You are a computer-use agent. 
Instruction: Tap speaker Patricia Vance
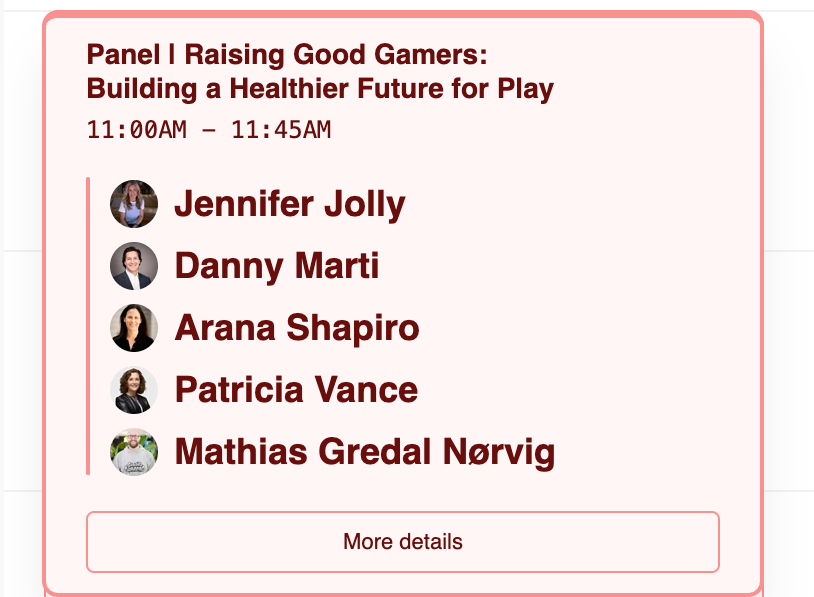(264, 390)
